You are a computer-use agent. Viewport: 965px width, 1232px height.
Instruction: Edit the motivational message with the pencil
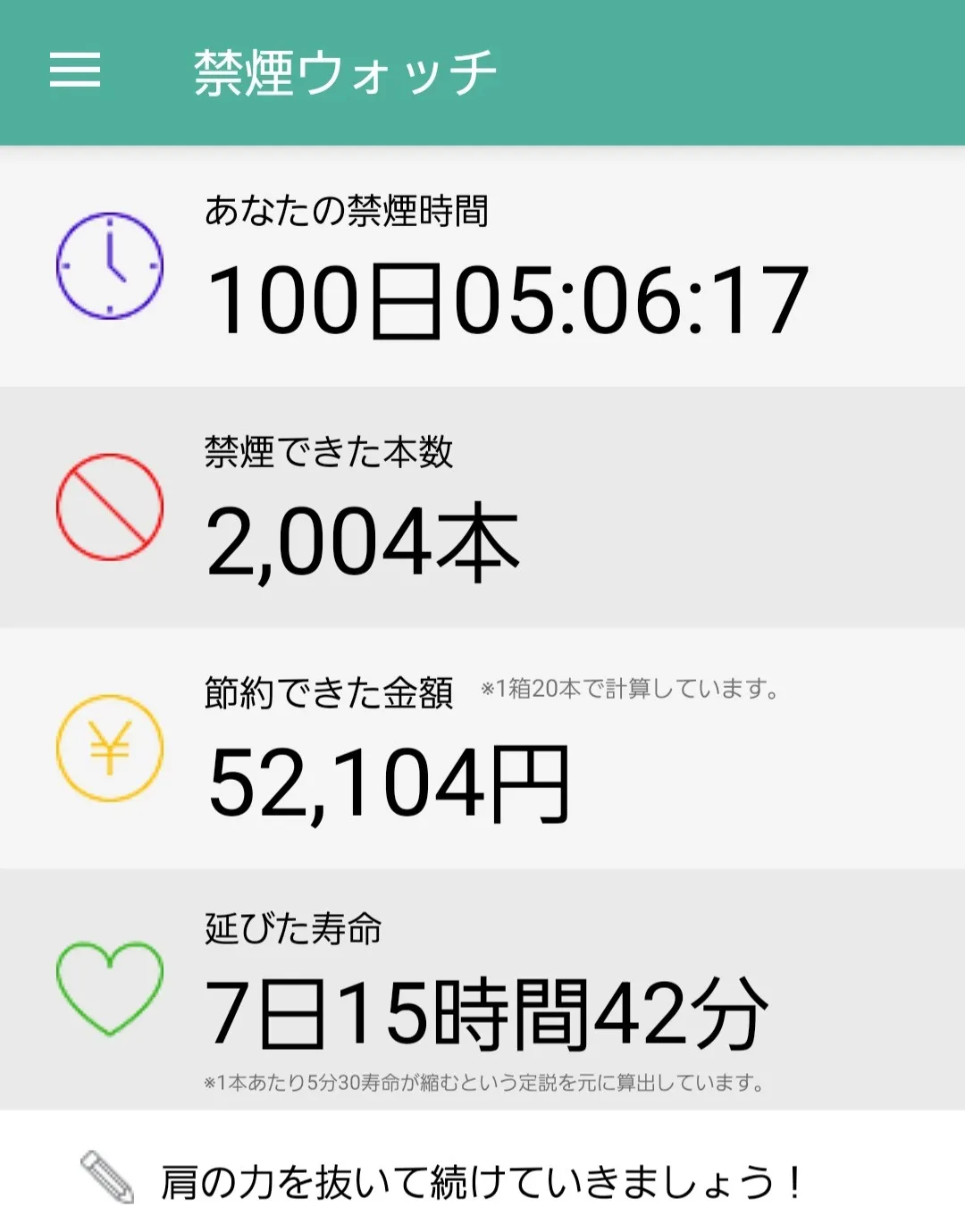coord(107,1177)
